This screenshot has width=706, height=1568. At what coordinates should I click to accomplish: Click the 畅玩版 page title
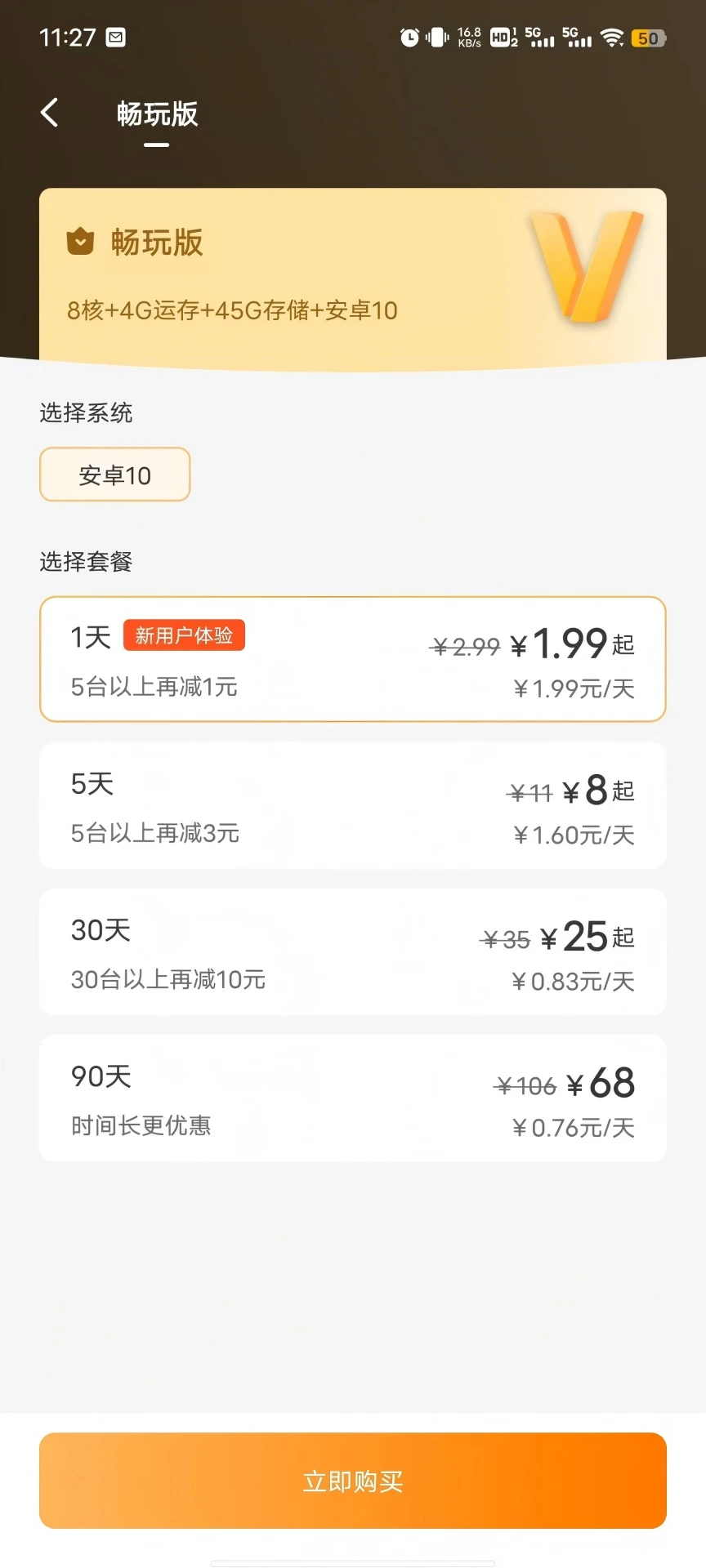click(x=155, y=115)
